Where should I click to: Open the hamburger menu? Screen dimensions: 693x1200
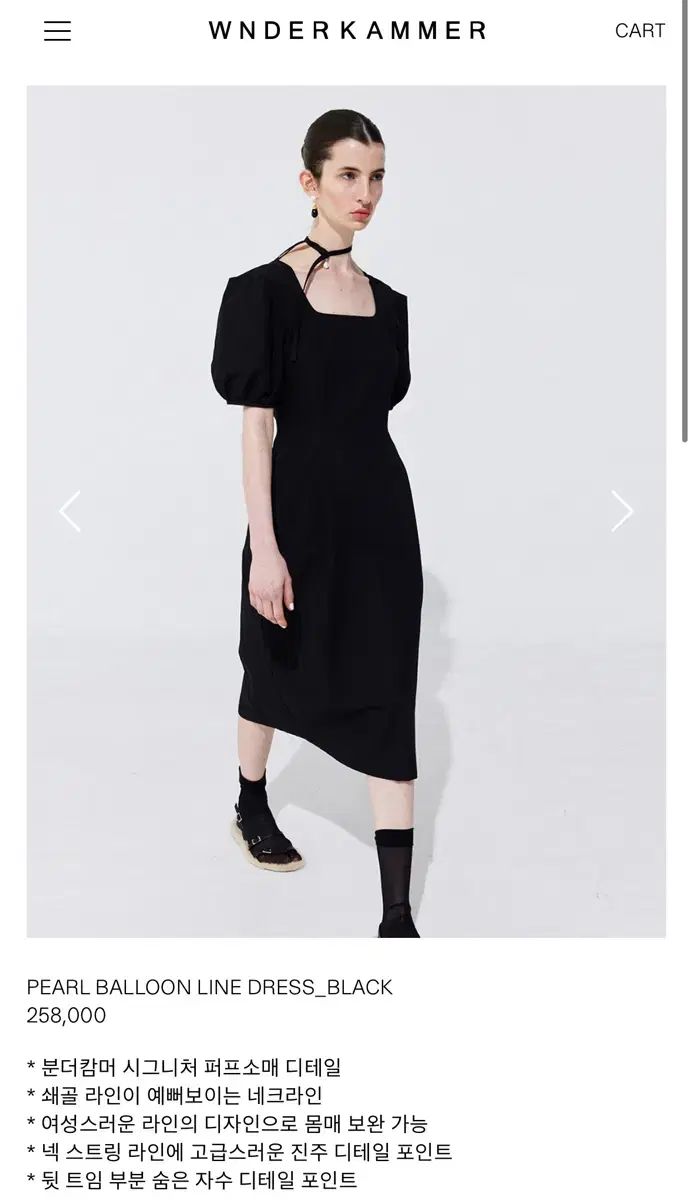[x=57, y=31]
